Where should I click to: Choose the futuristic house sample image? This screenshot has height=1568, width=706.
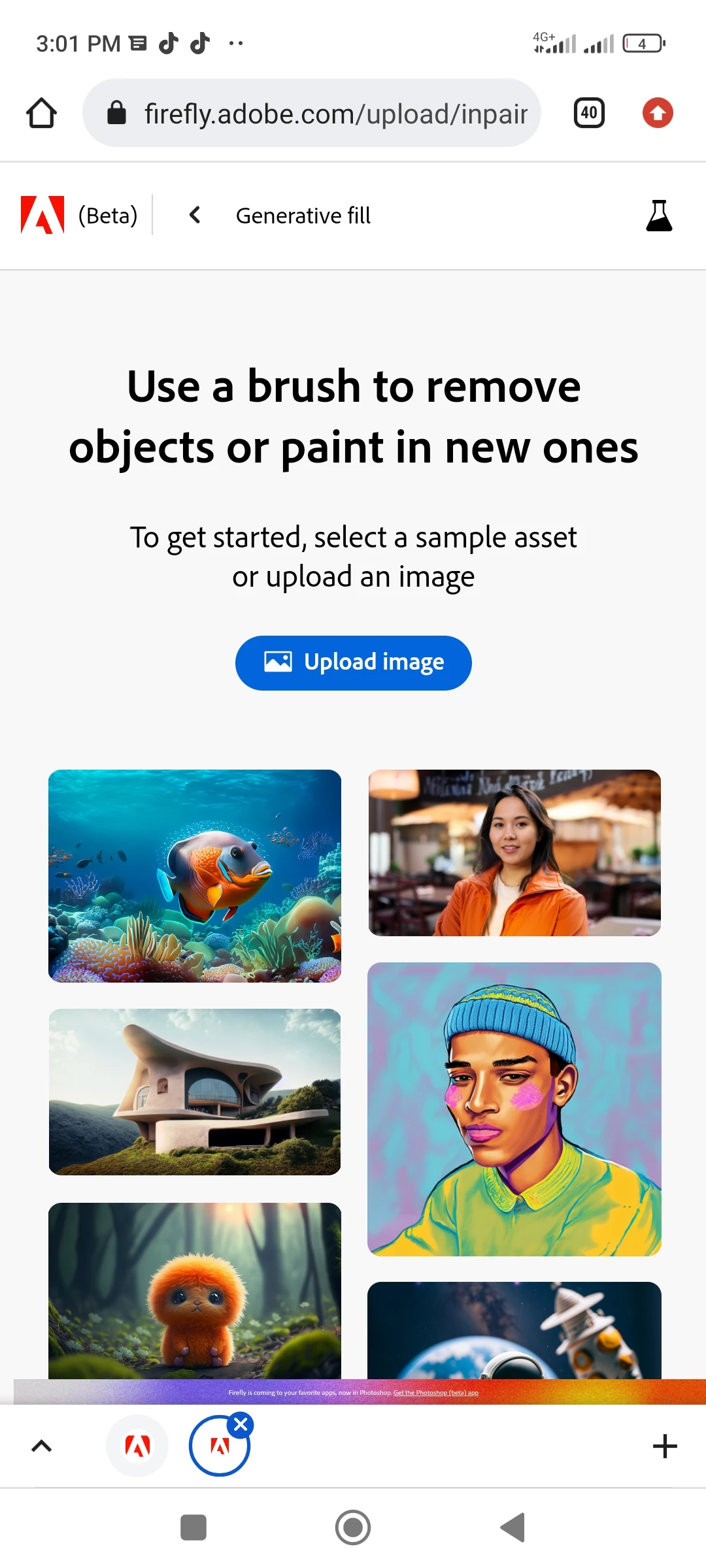pos(195,1091)
